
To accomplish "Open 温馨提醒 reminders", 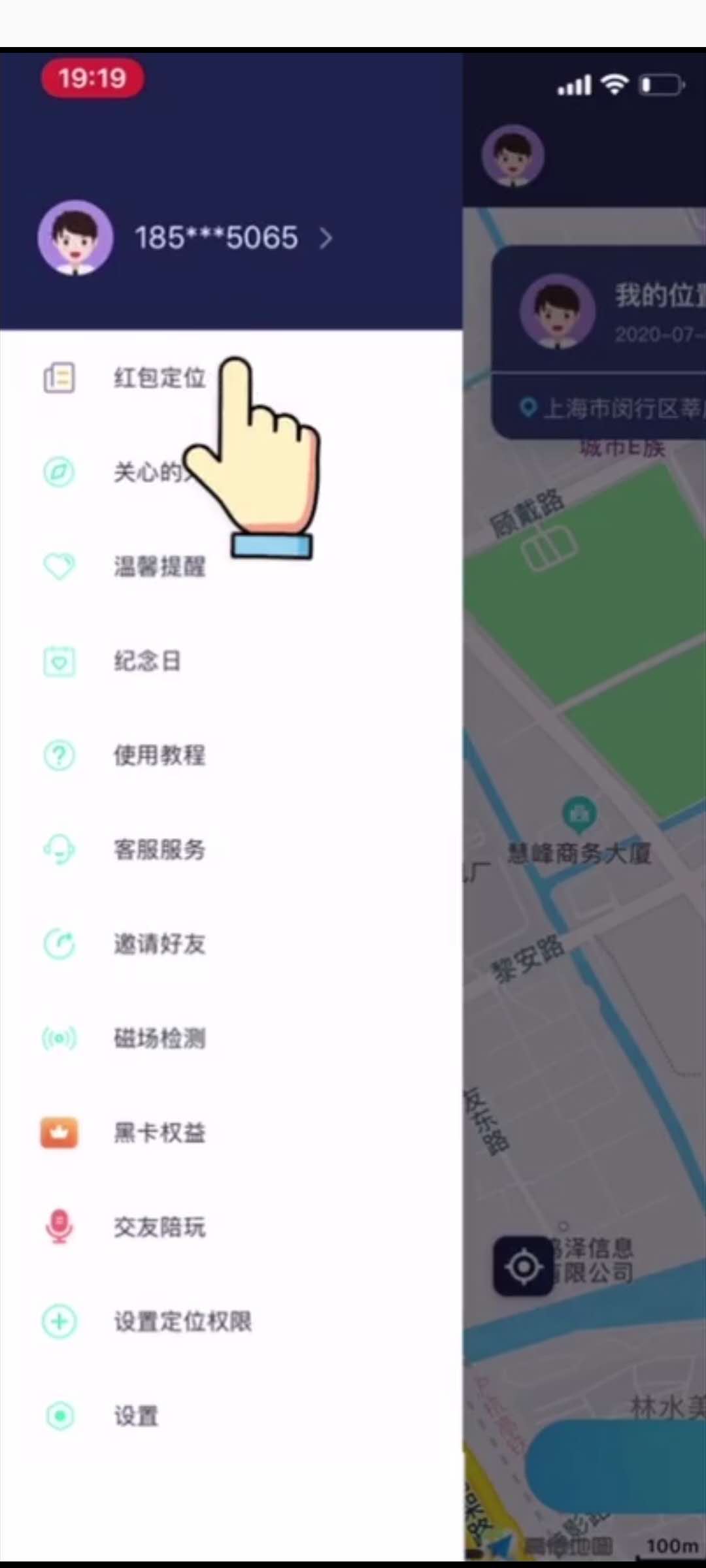I will (x=159, y=566).
